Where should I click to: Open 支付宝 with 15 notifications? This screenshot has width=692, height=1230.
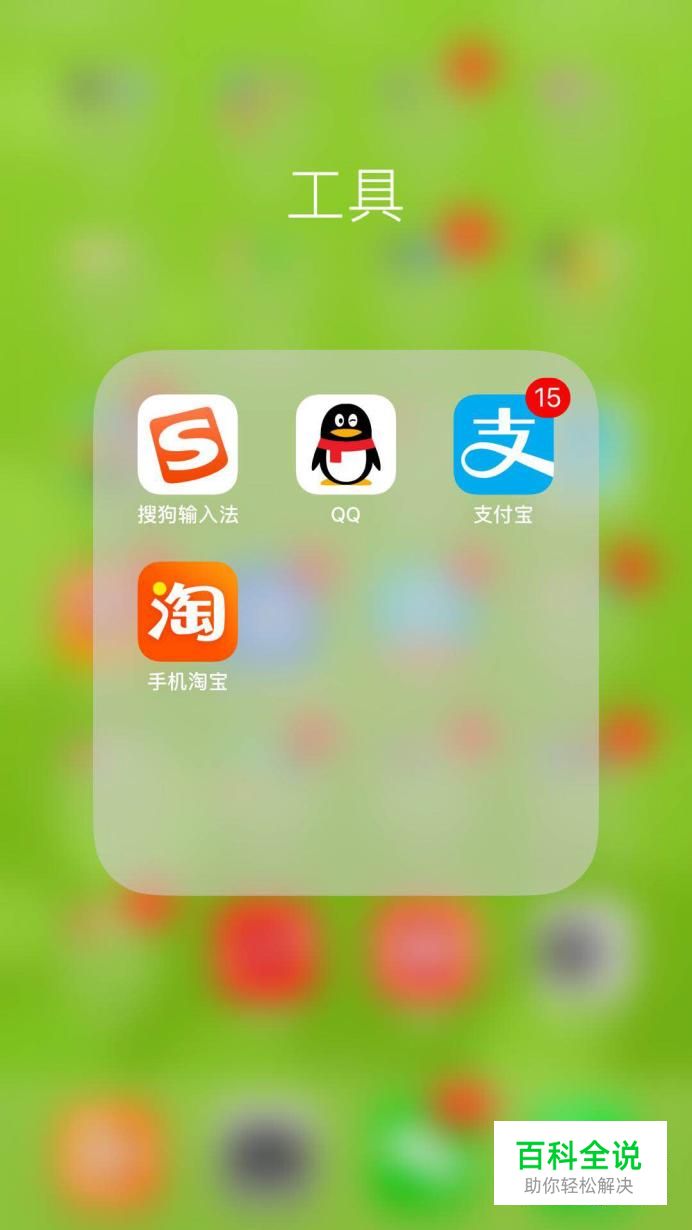pos(503,444)
